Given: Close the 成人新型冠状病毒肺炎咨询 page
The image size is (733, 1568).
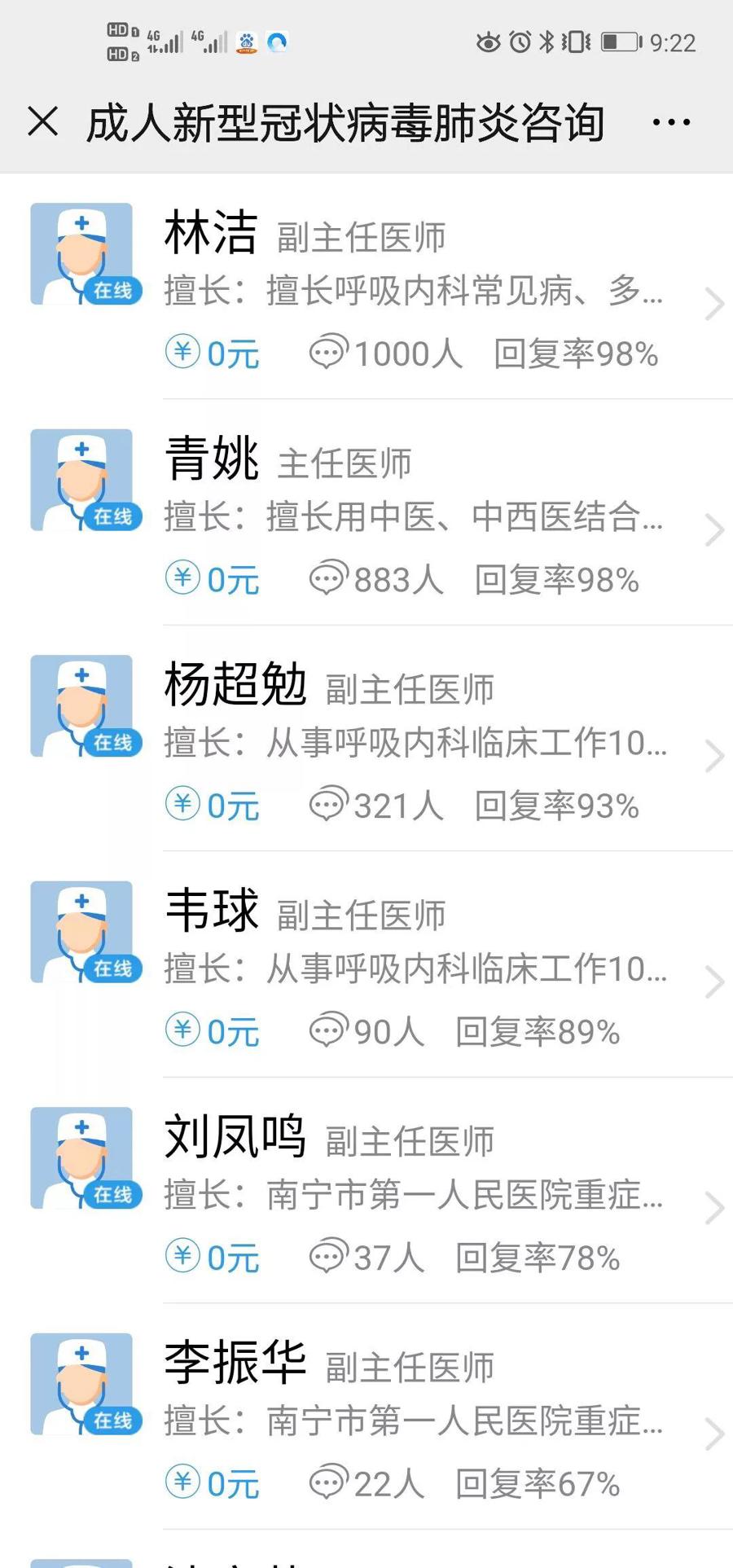Looking at the screenshot, I should pos(43,122).
